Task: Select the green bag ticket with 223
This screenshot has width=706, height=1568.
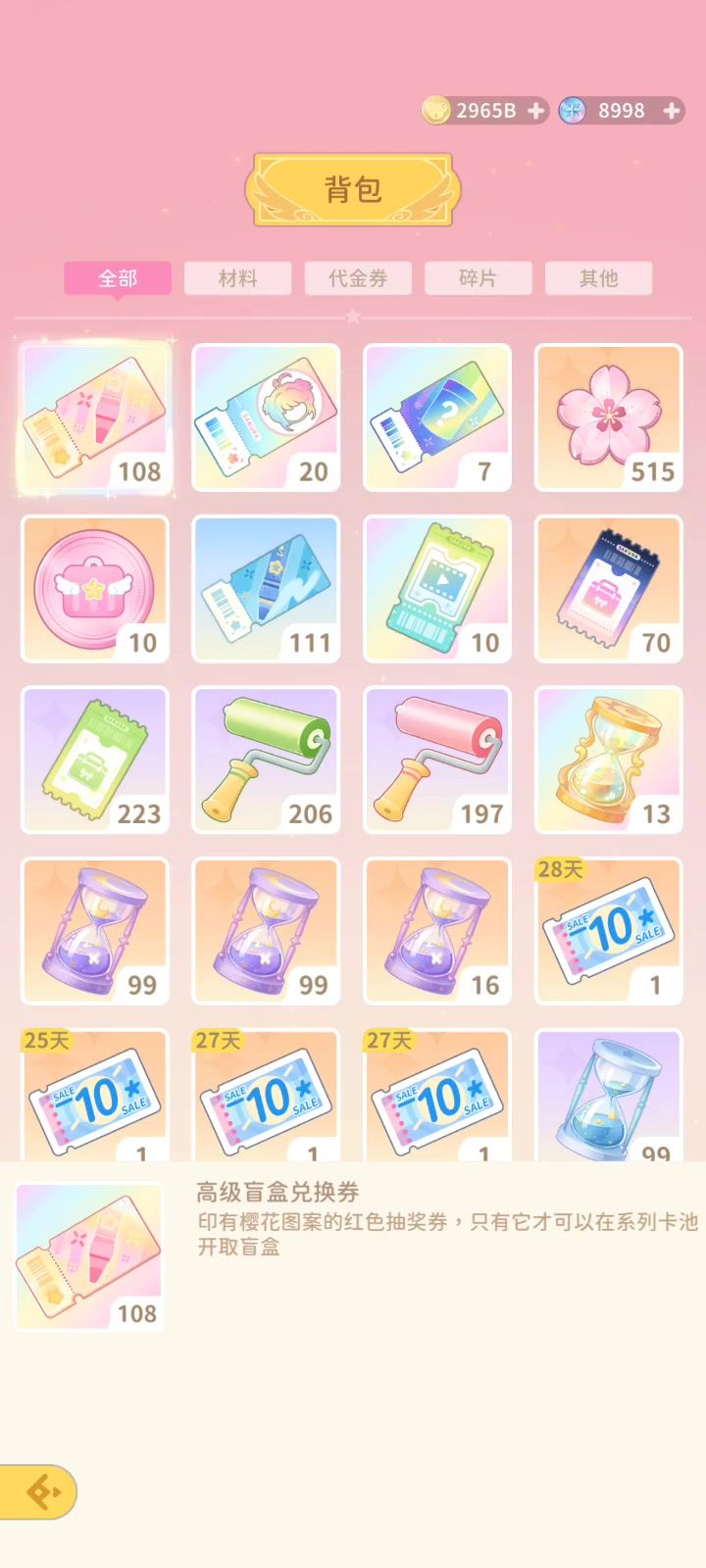Action: [95, 760]
